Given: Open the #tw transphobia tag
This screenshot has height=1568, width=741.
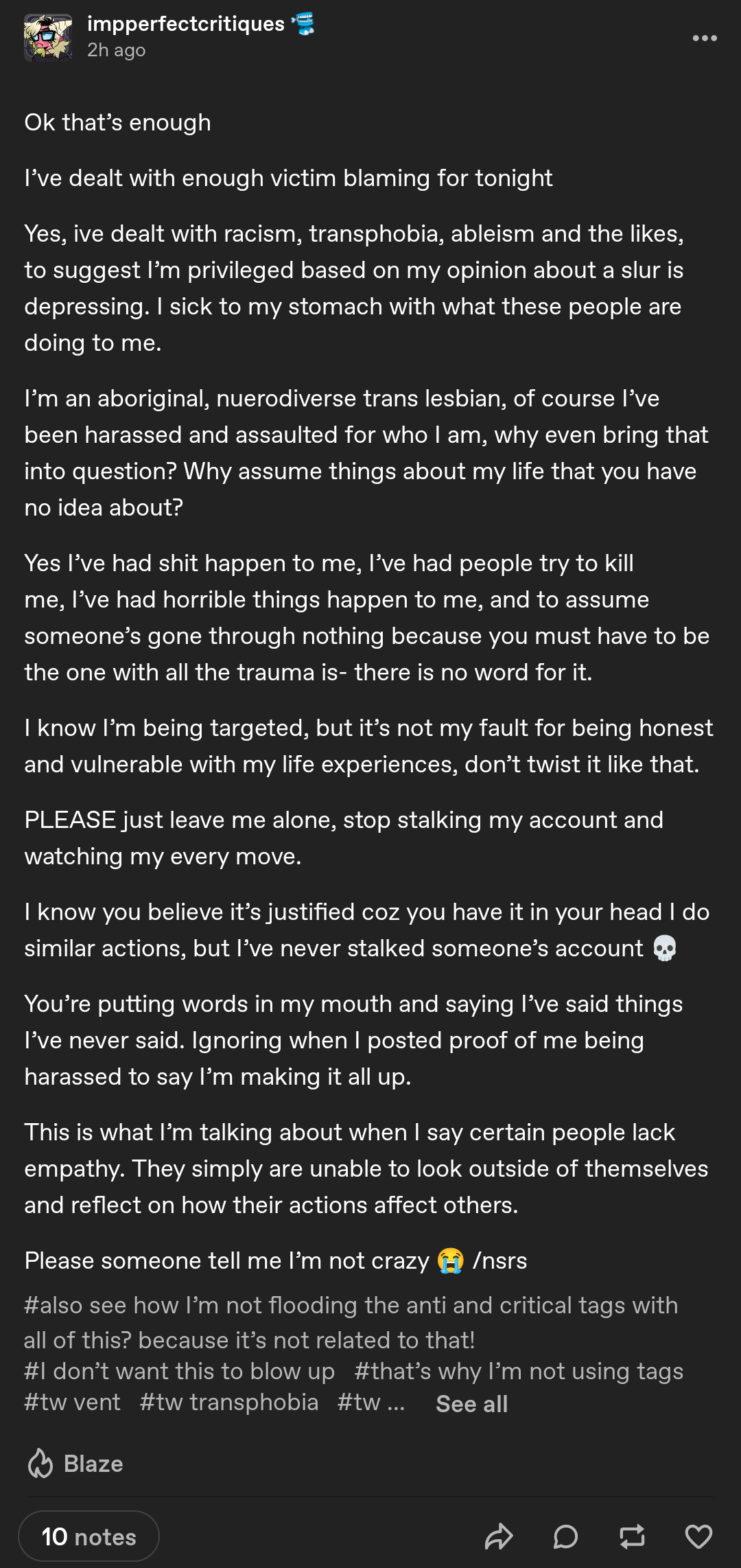Looking at the screenshot, I should coord(229,1402).
